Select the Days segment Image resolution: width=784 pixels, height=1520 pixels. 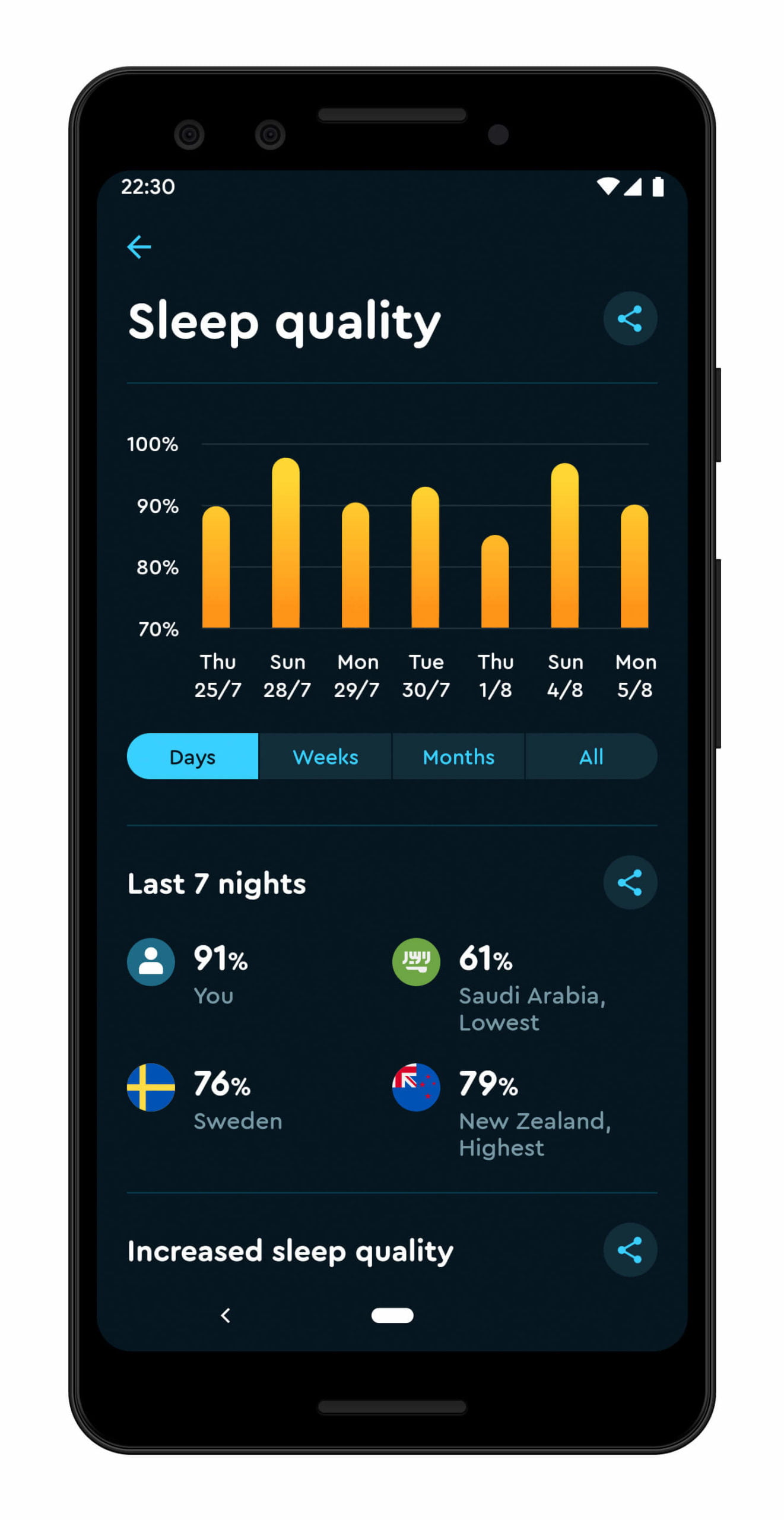click(x=192, y=756)
